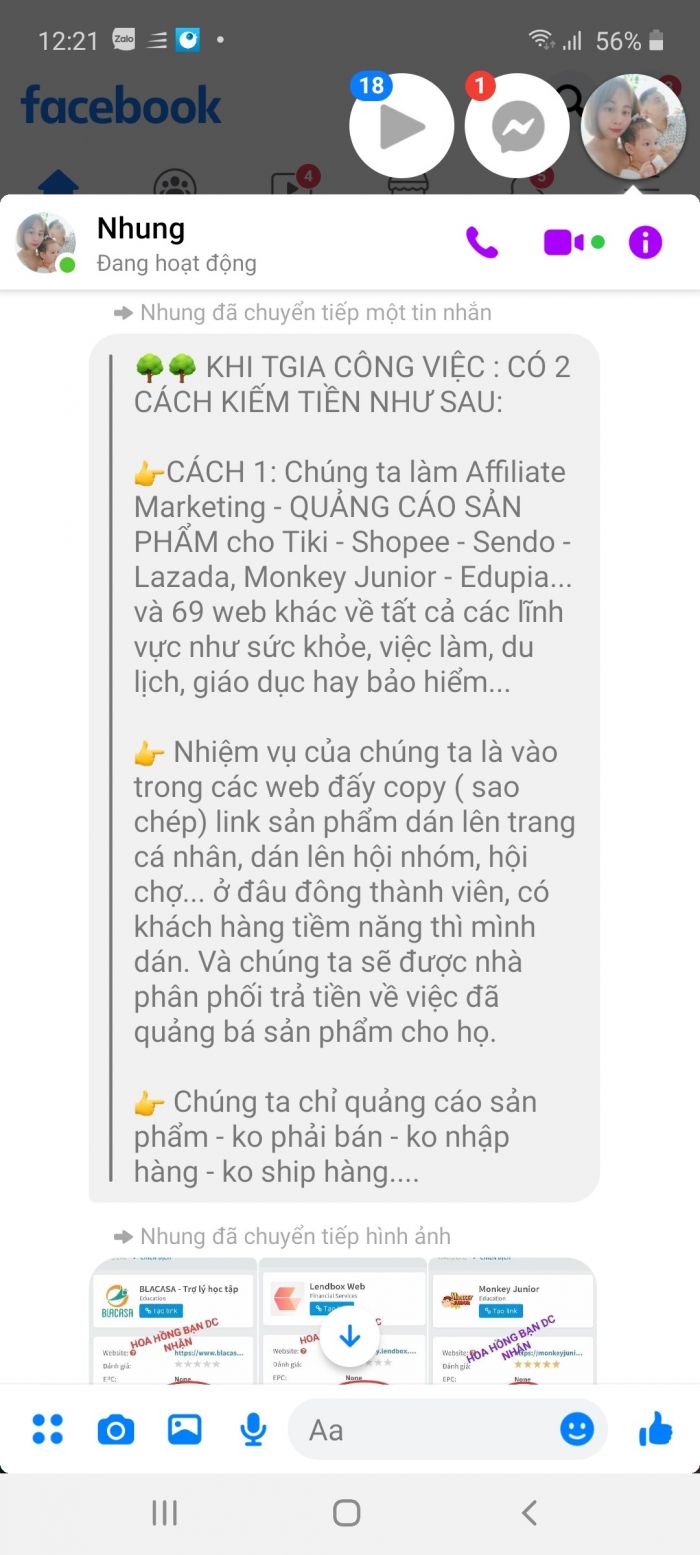700x1555 pixels.
Task: Open Nhung's profile picture in the header
Action: [x=46, y=242]
